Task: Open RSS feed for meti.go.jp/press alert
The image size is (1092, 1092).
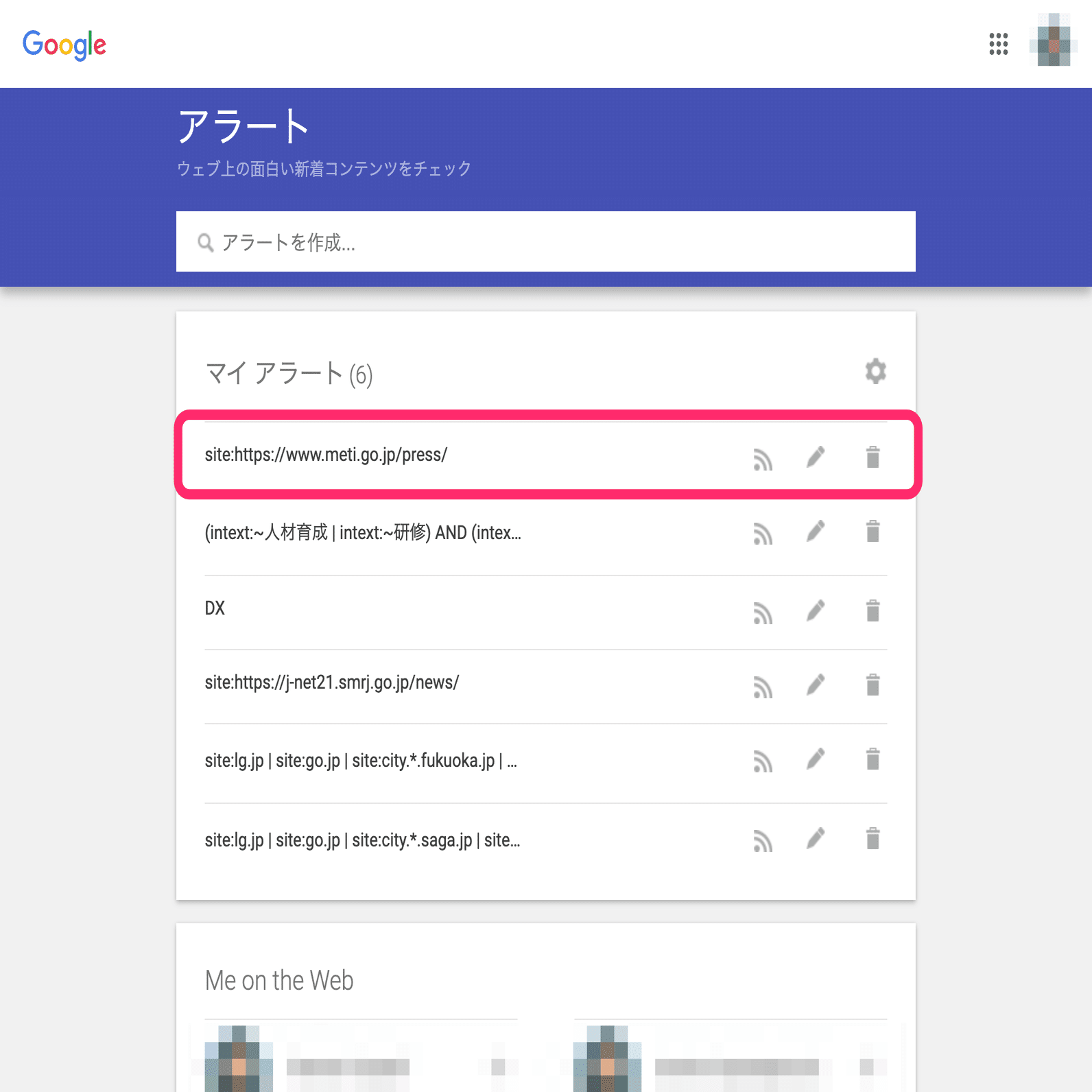Action: pos(763,458)
